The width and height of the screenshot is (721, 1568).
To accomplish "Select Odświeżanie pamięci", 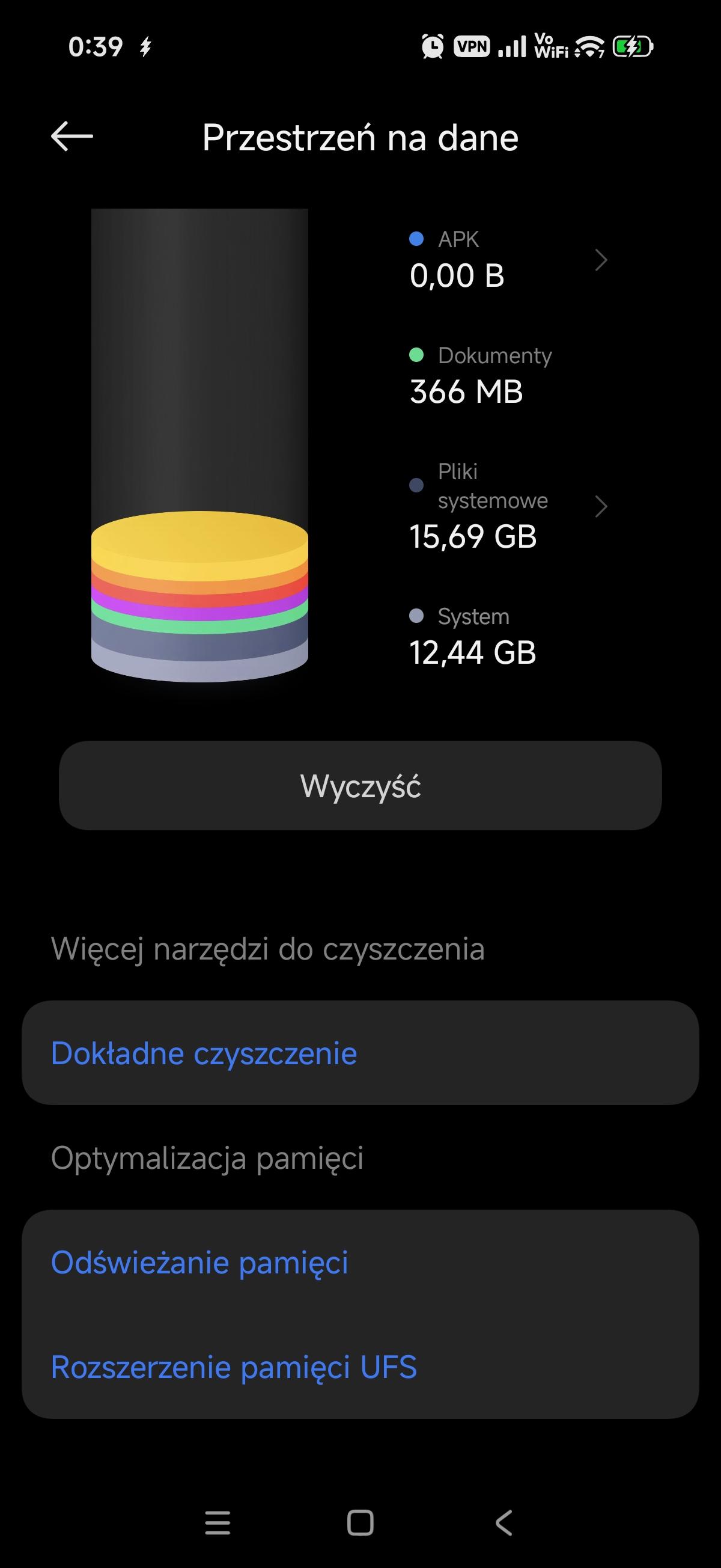I will (x=360, y=1263).
